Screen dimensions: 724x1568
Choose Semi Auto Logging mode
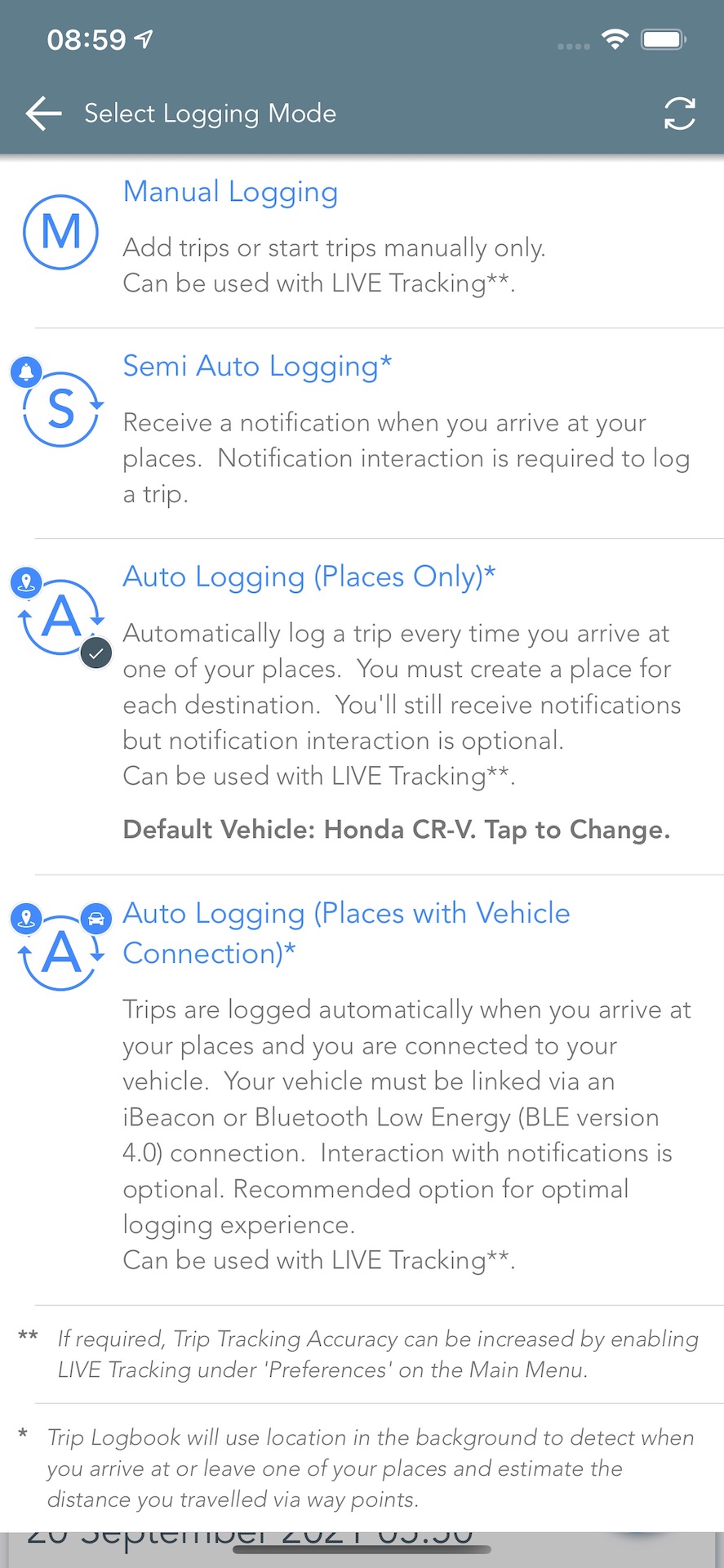(257, 367)
